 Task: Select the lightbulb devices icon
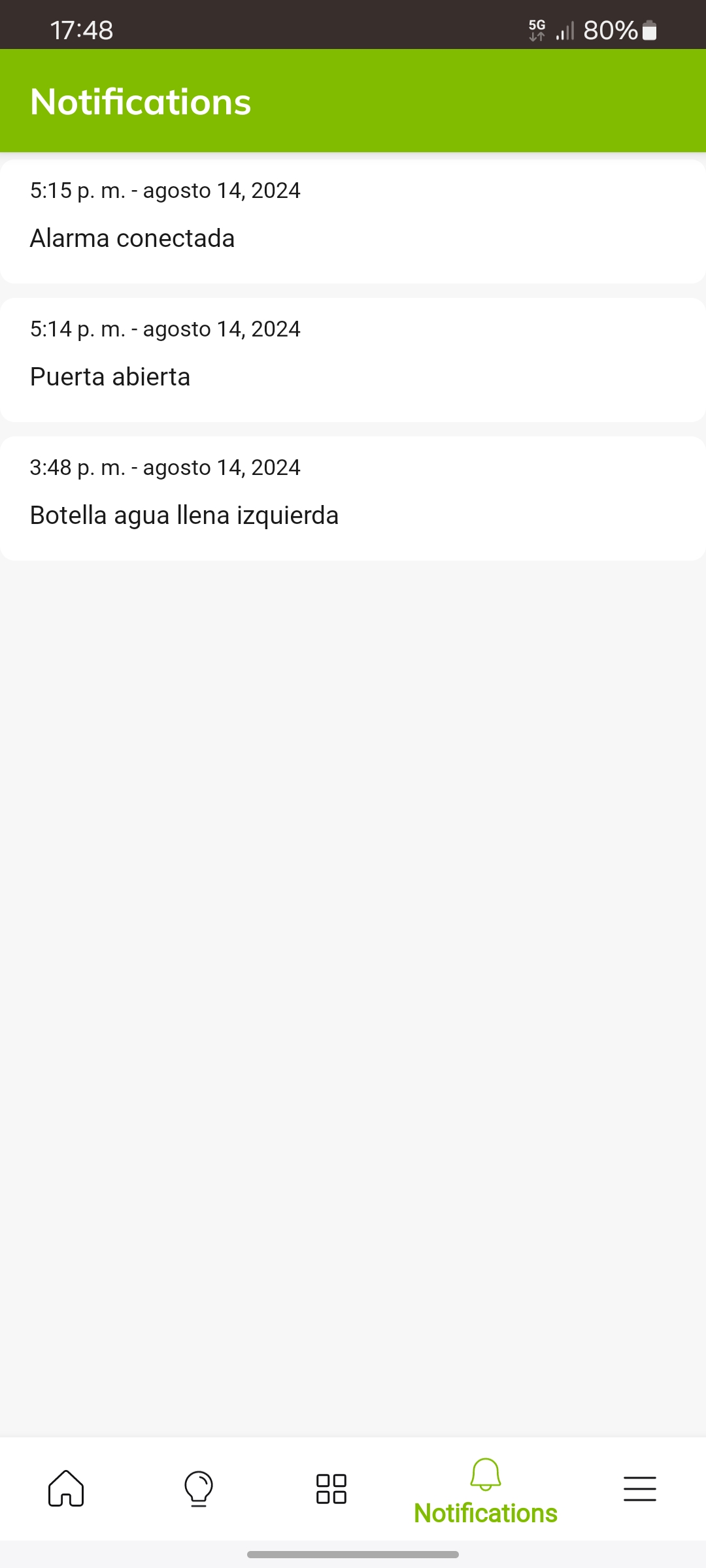pyautogui.click(x=199, y=1488)
